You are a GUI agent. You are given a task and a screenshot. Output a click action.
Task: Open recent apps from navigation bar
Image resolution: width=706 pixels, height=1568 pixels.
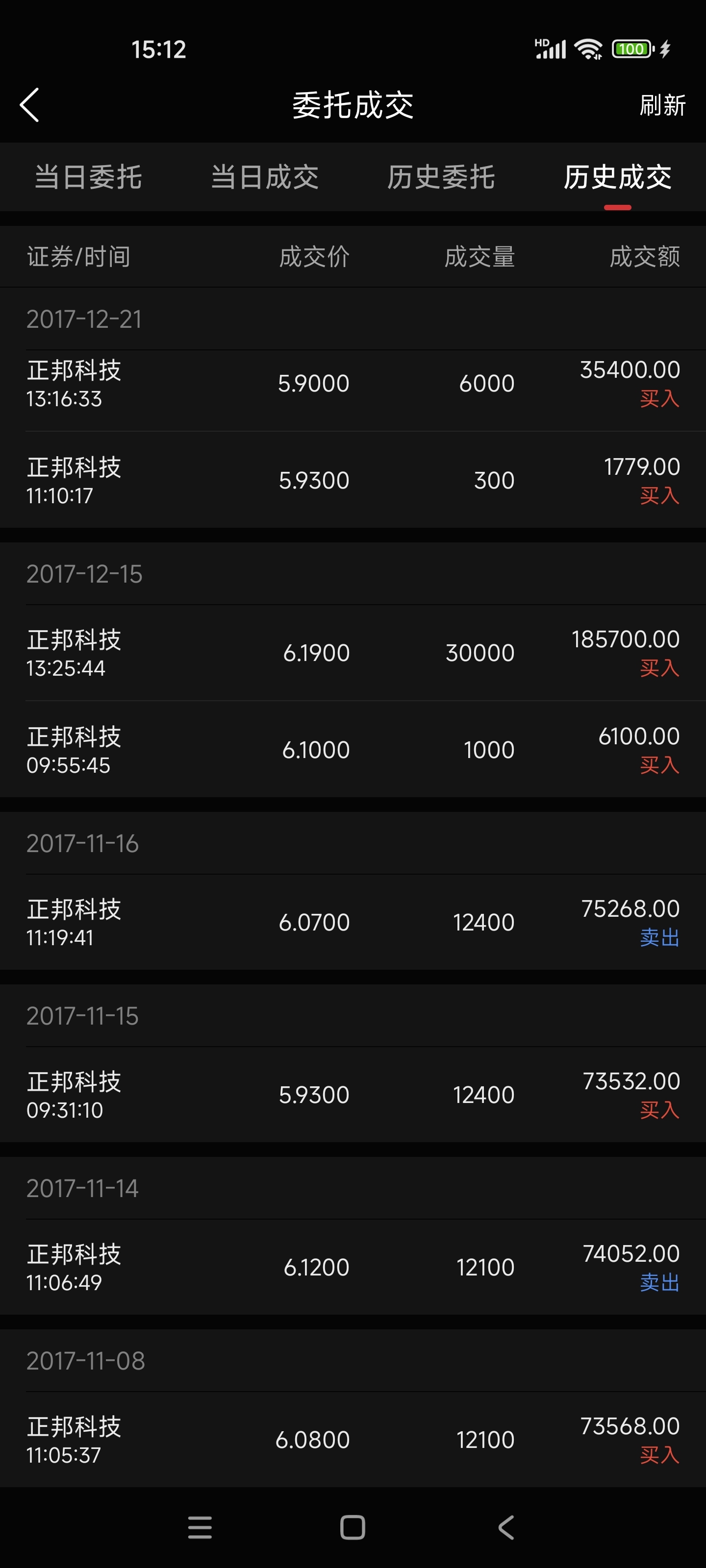[200, 1527]
